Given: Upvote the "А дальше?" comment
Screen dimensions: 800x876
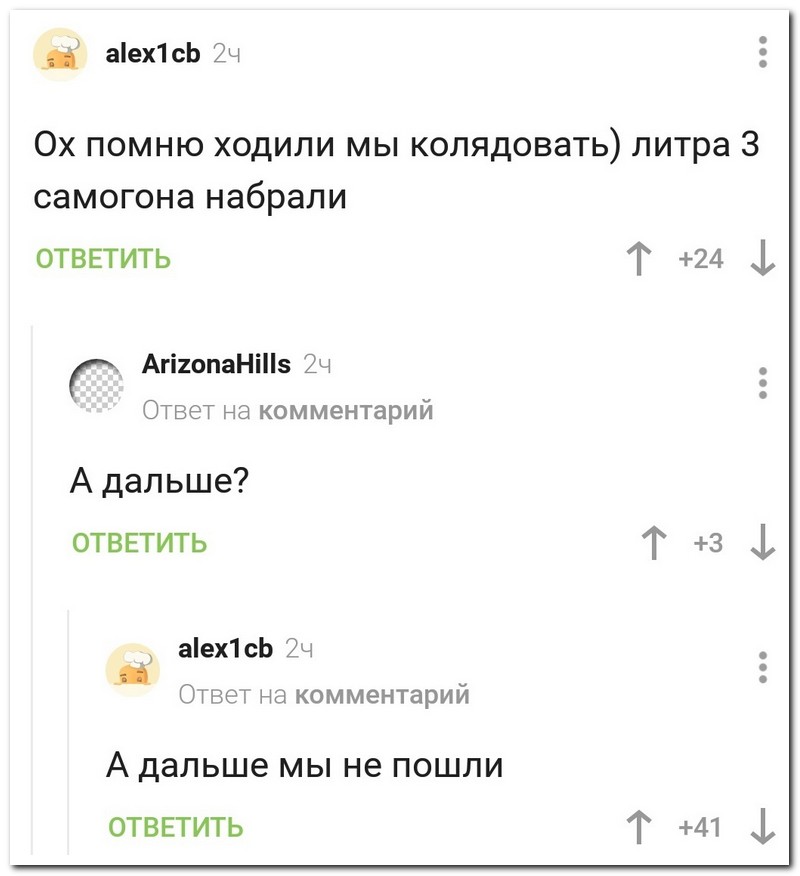Looking at the screenshot, I should click(653, 543).
